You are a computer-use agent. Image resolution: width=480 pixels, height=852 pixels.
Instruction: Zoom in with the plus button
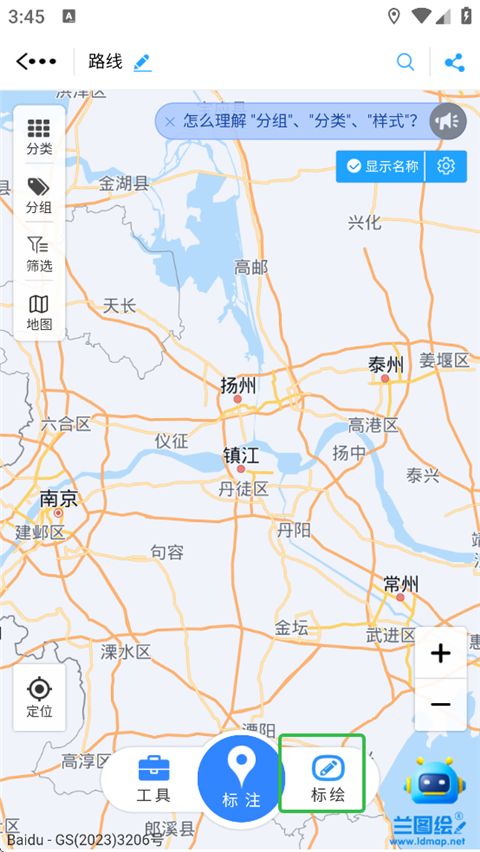(x=440, y=653)
